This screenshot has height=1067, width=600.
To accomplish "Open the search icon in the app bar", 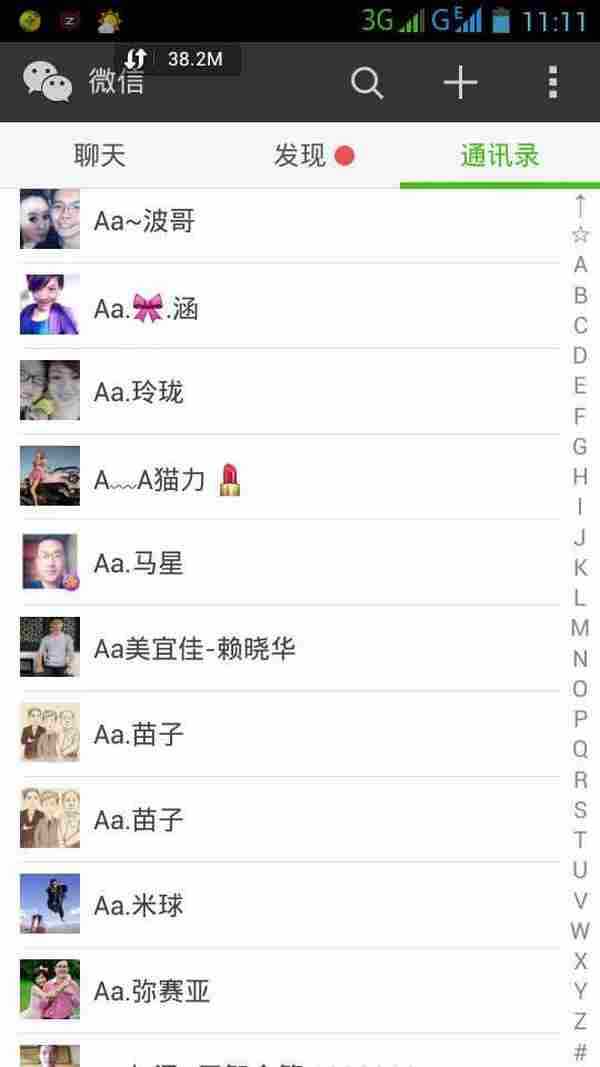I will pos(367,83).
